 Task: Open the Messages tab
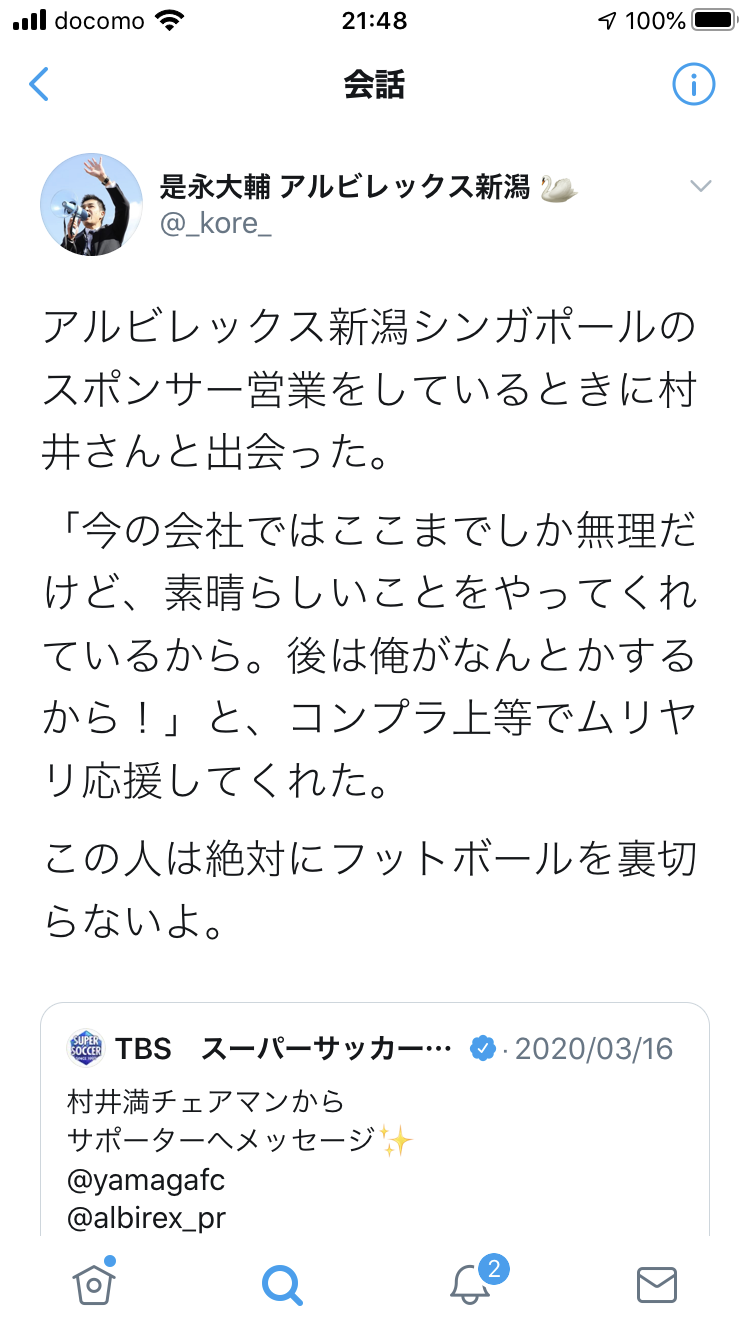(657, 1285)
